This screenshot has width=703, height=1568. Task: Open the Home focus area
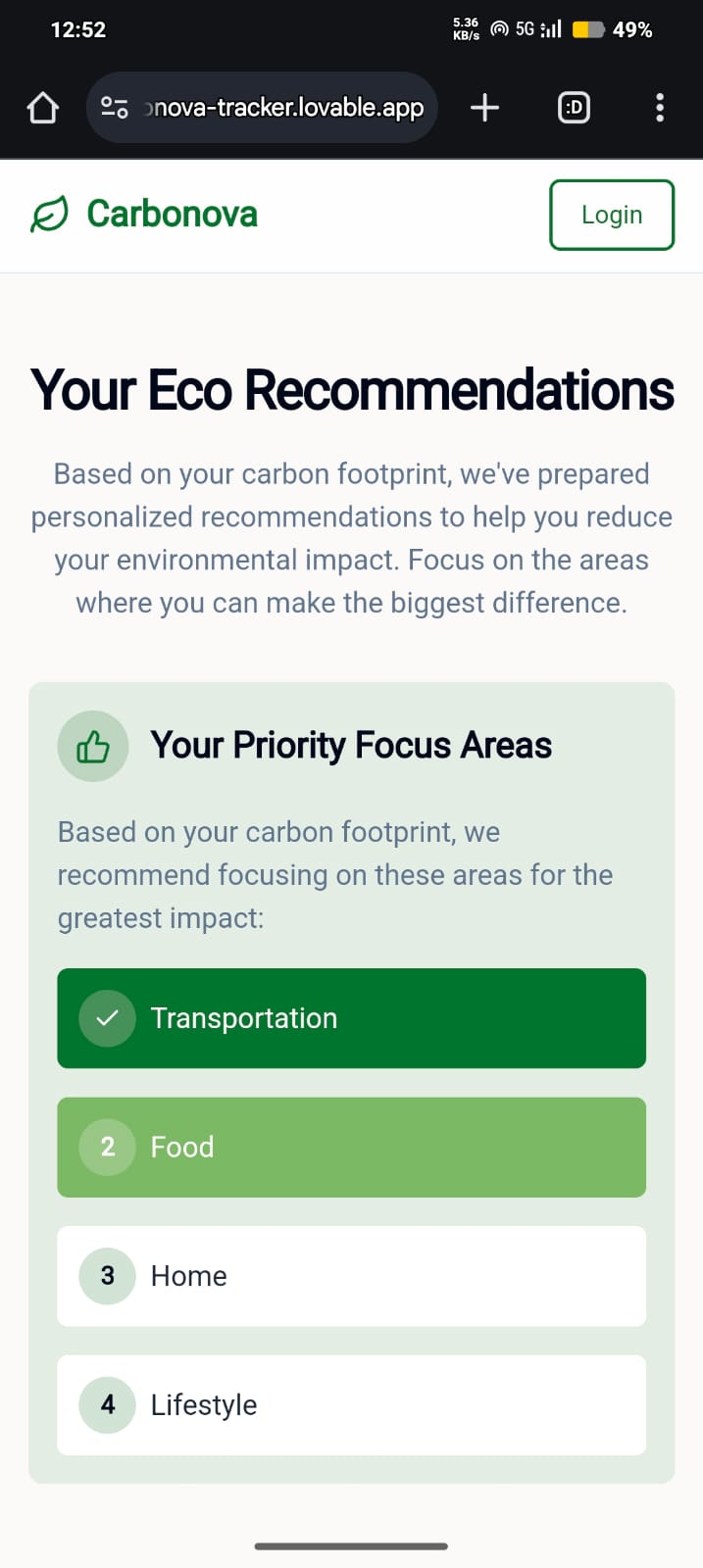(x=352, y=1276)
